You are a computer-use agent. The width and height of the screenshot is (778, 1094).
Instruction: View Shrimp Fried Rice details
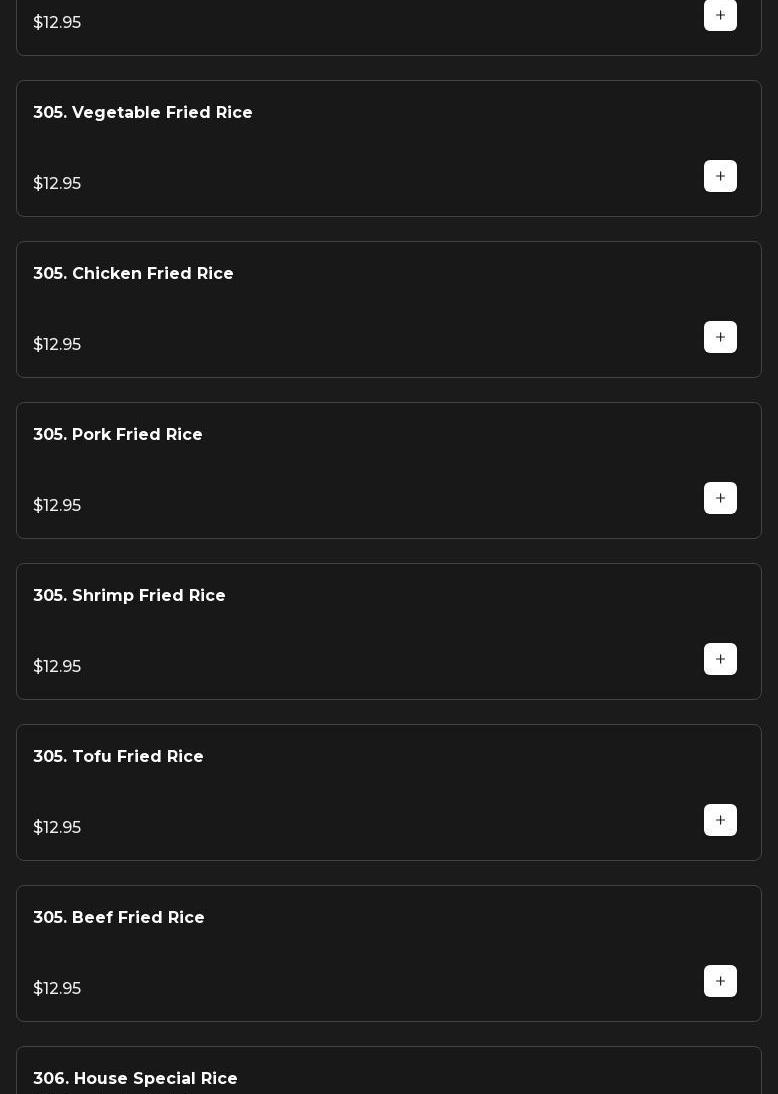tap(129, 596)
